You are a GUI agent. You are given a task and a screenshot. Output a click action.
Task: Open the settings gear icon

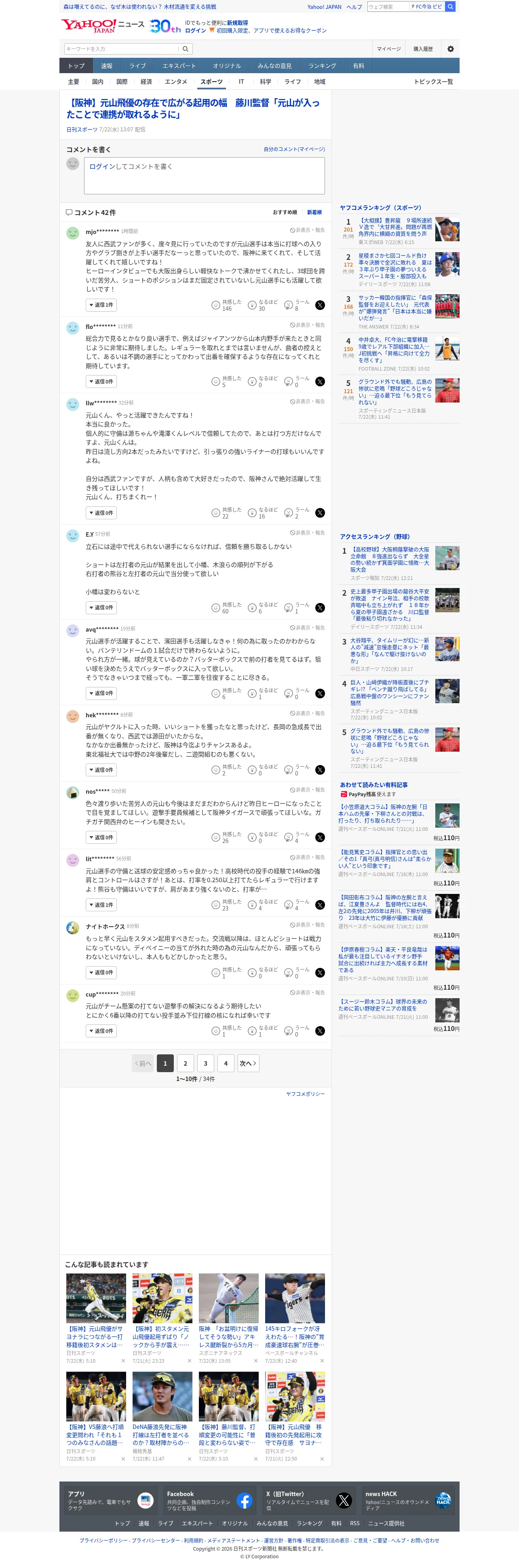[x=450, y=48]
